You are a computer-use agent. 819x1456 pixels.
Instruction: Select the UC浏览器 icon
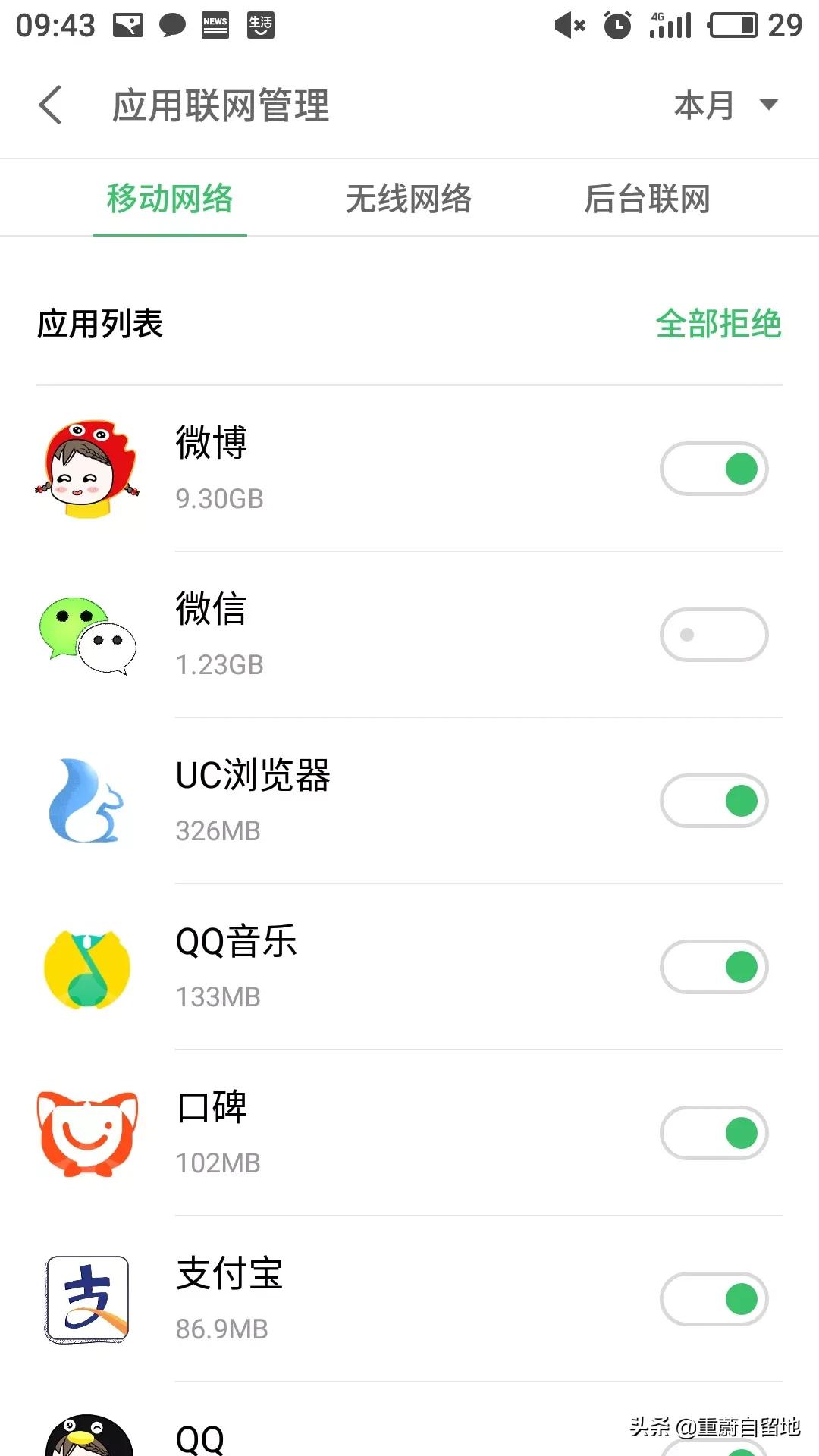click(x=86, y=801)
